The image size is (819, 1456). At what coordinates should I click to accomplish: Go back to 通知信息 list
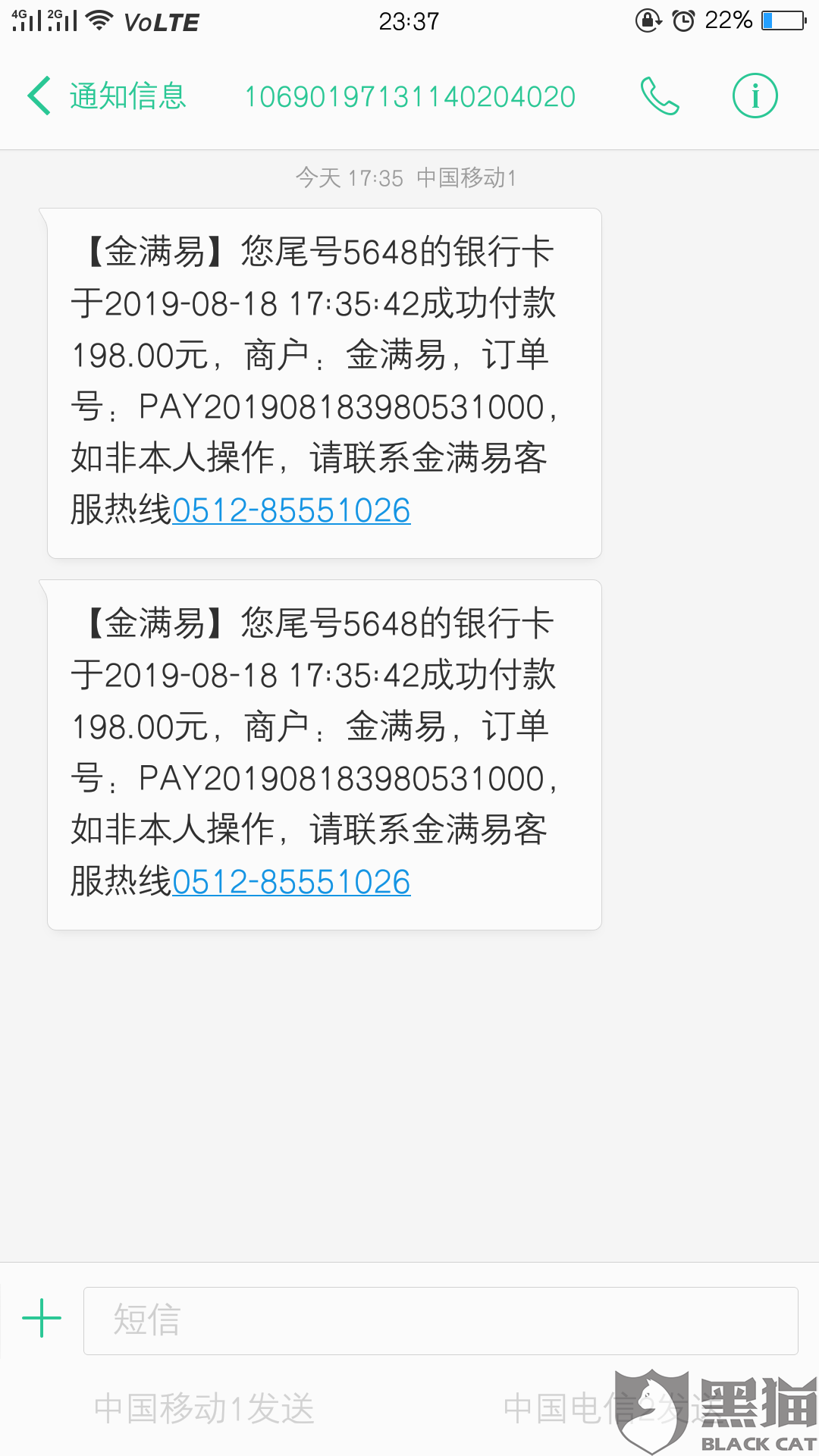click(106, 96)
